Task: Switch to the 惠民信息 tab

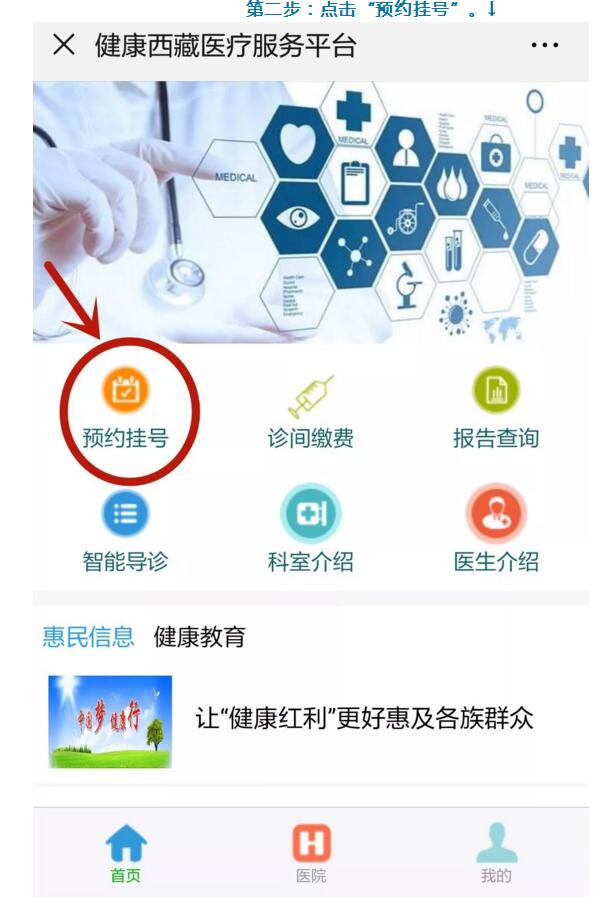Action: click(88, 637)
